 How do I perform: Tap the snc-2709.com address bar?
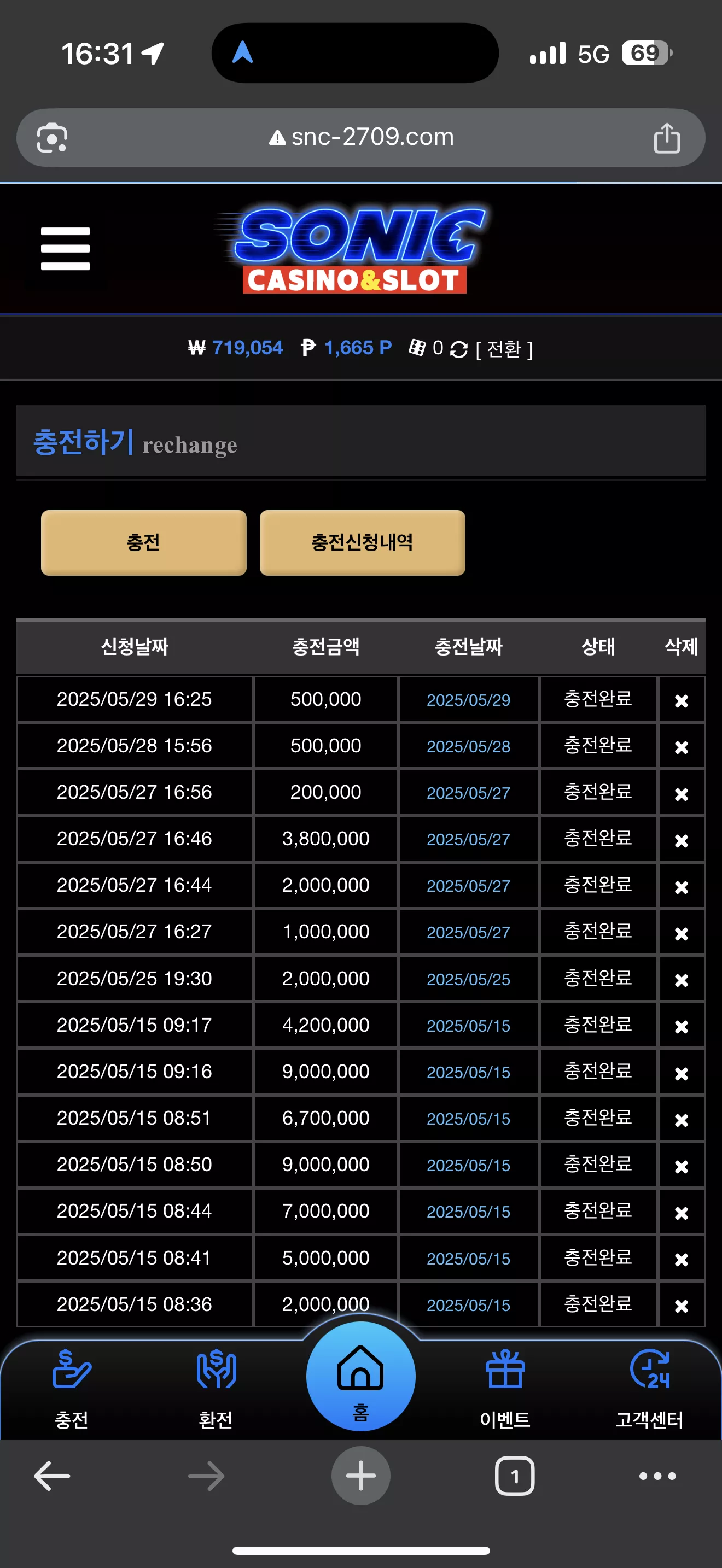pos(361,138)
